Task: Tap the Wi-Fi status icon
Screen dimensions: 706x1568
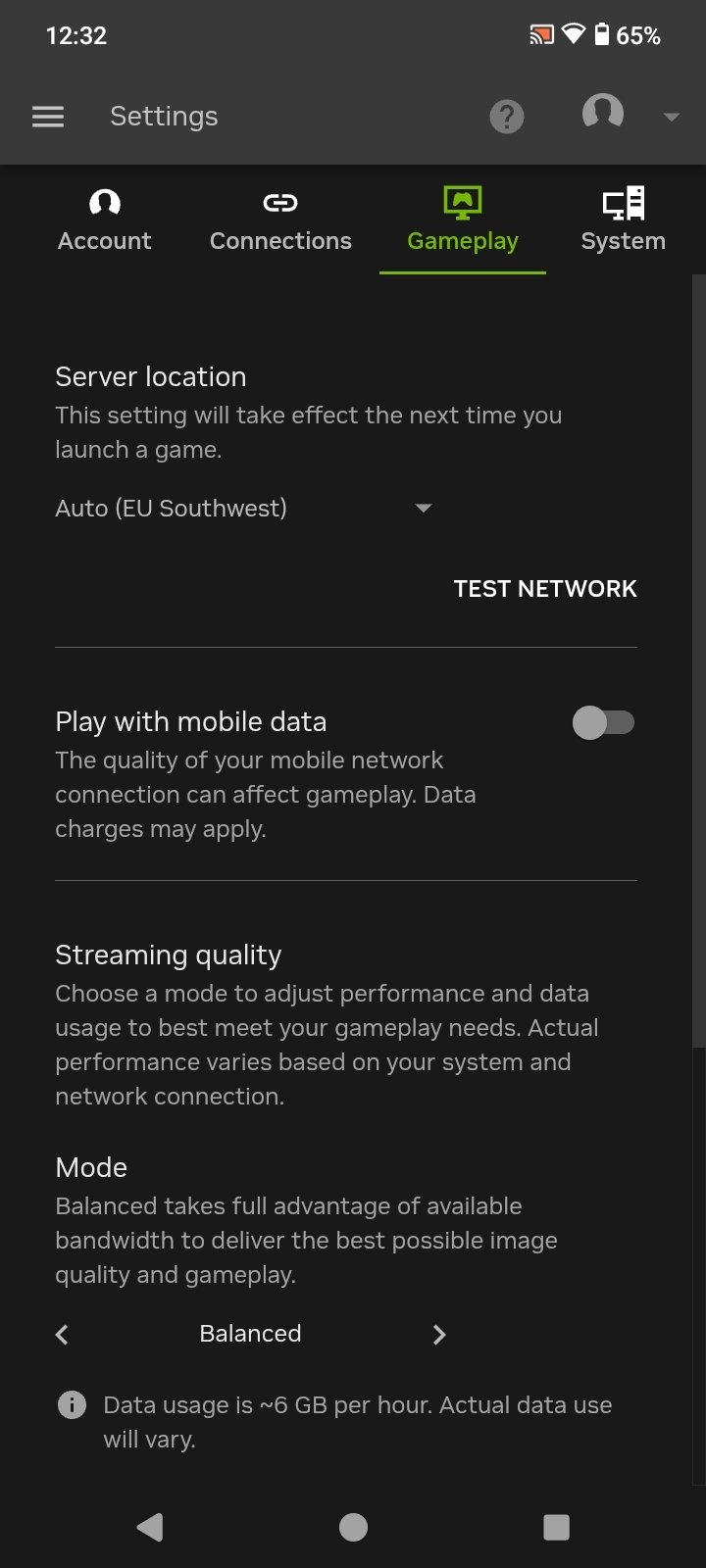Action: (575, 35)
